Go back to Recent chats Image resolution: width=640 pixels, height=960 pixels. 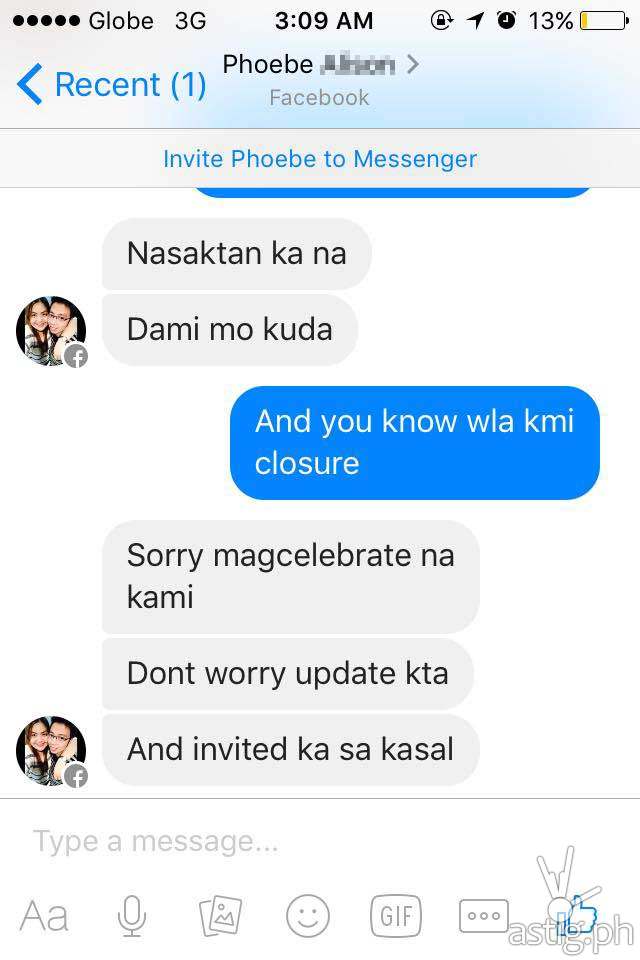pos(110,85)
